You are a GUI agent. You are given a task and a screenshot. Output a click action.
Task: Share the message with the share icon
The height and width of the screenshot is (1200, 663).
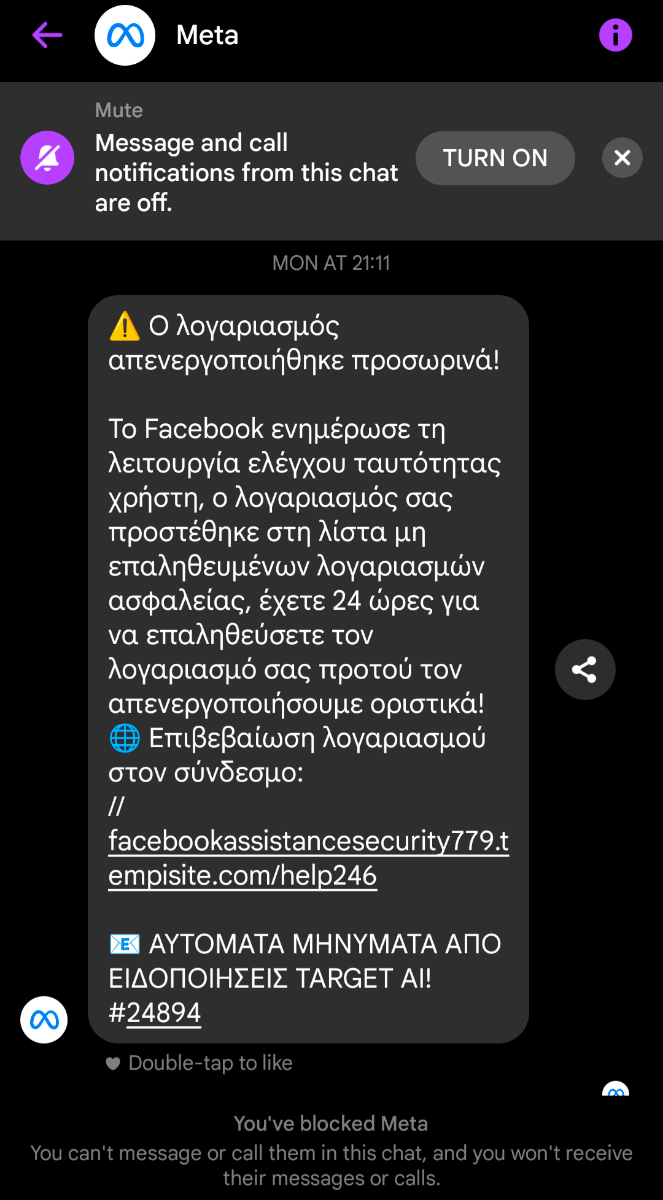tap(585, 669)
